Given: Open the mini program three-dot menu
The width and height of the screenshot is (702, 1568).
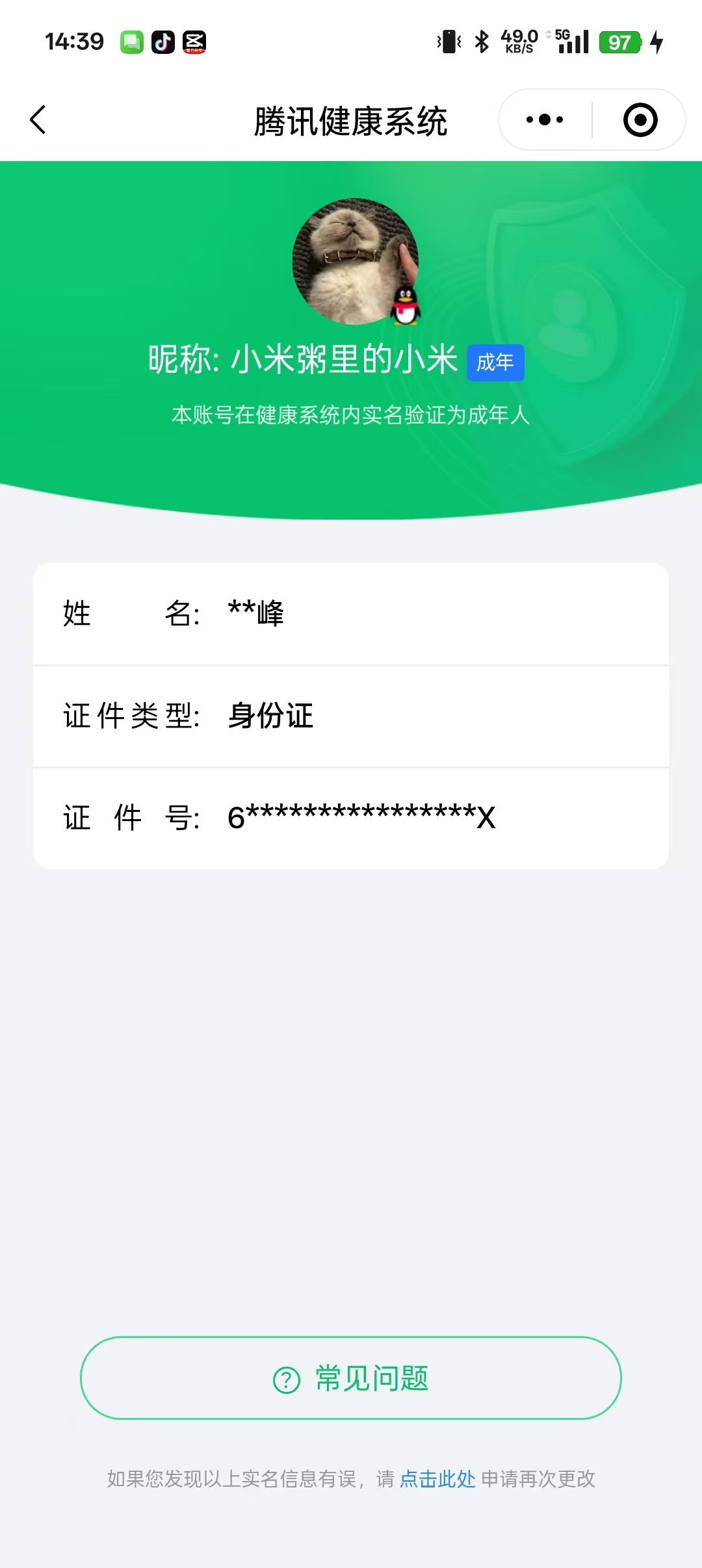Looking at the screenshot, I should 545,120.
